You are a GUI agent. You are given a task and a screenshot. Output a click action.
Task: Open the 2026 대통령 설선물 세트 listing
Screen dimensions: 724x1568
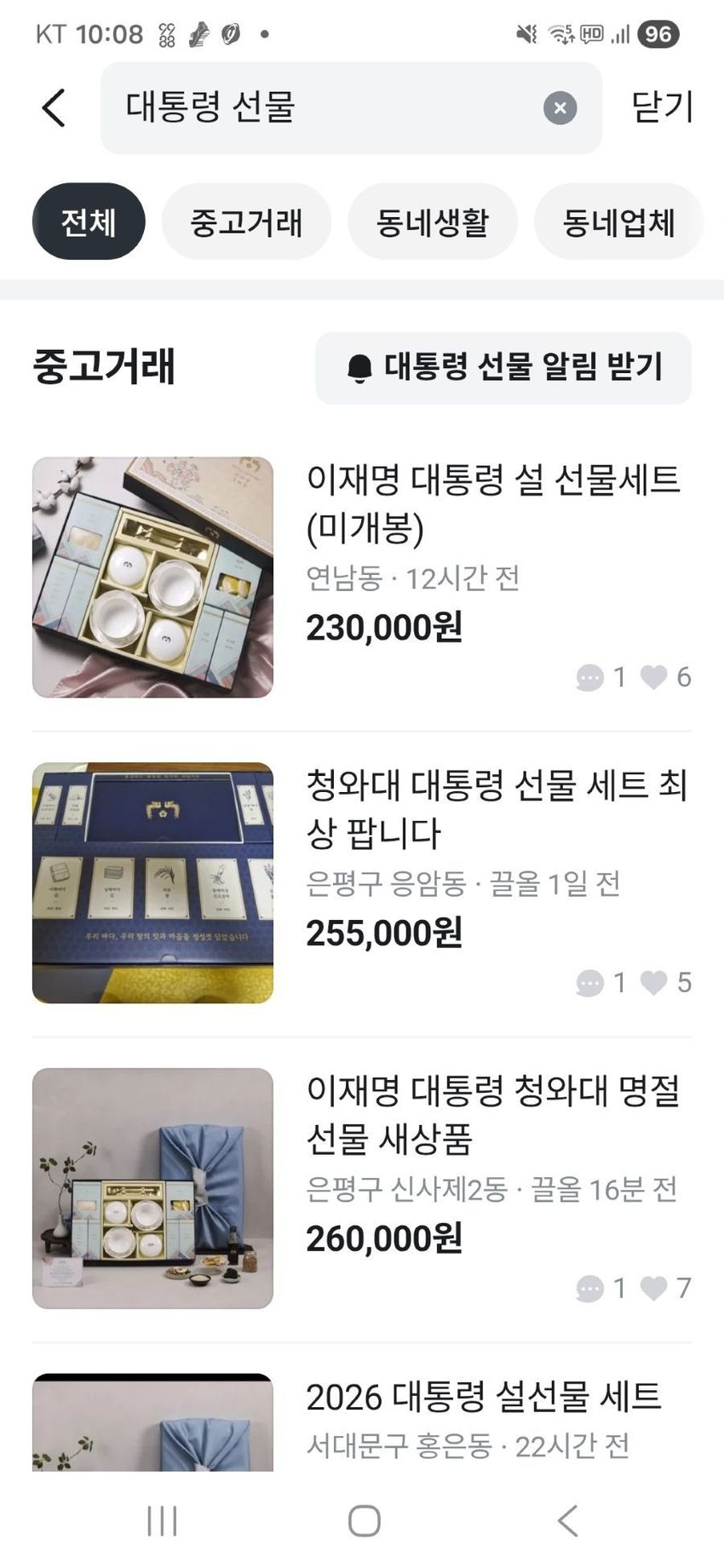[x=483, y=1397]
